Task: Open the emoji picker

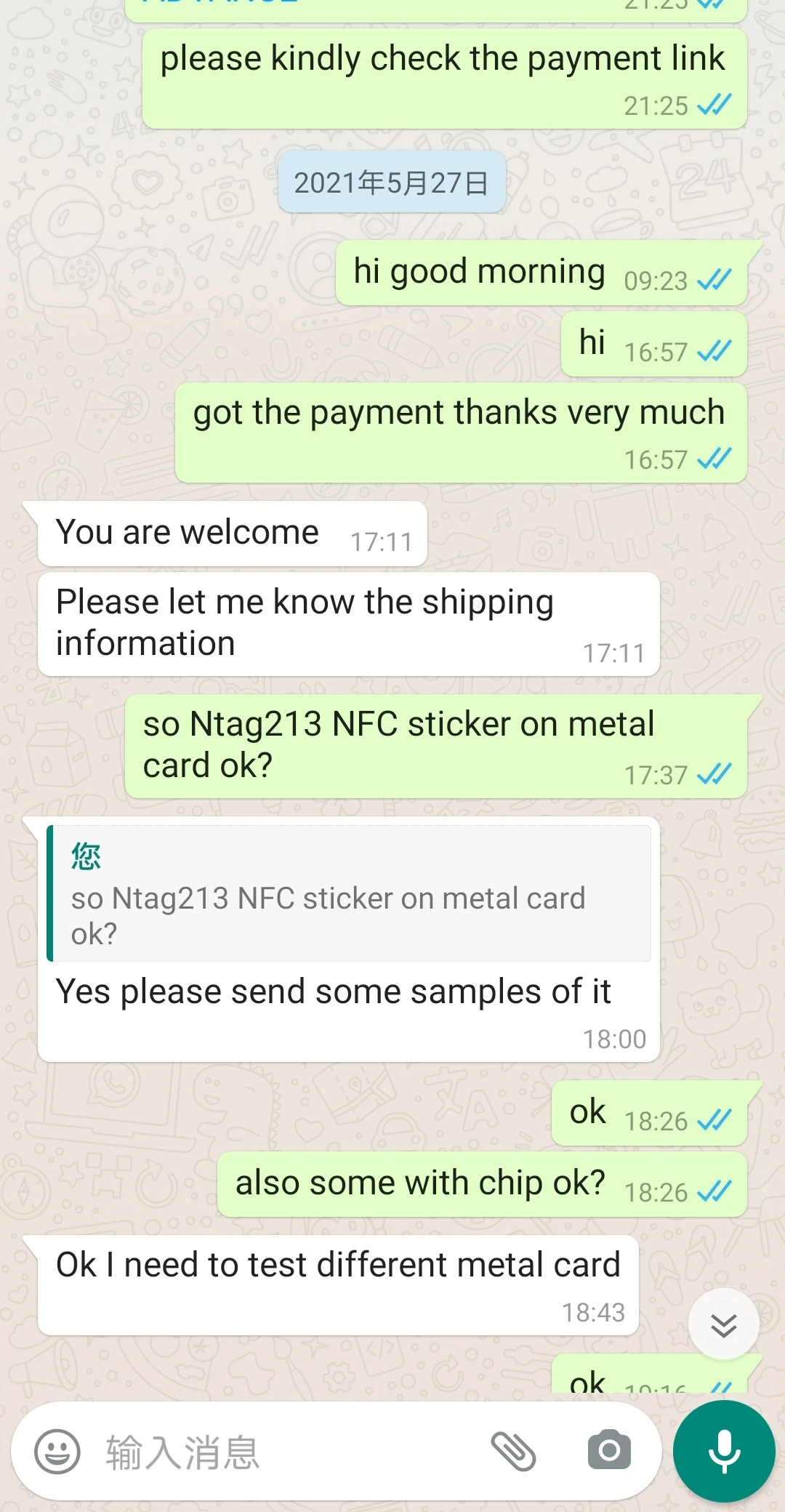Action: [x=57, y=1452]
